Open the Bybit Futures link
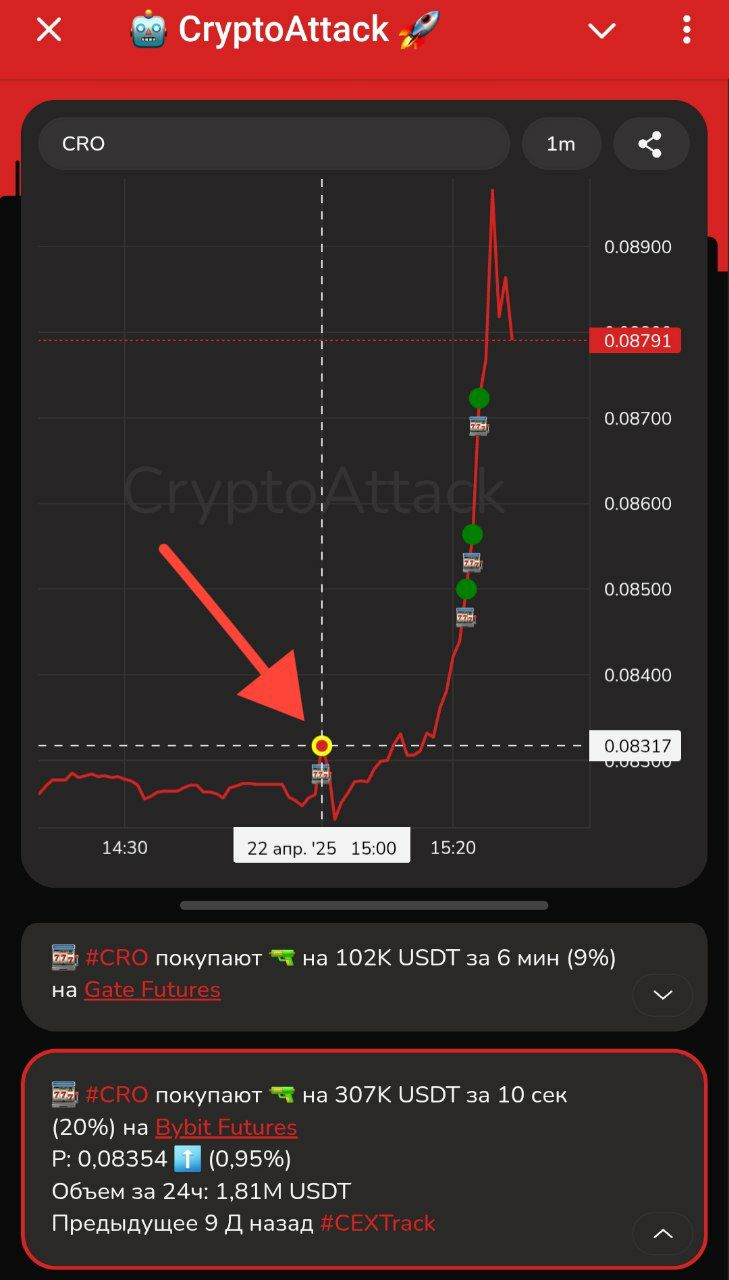The image size is (729, 1280). (226, 1127)
